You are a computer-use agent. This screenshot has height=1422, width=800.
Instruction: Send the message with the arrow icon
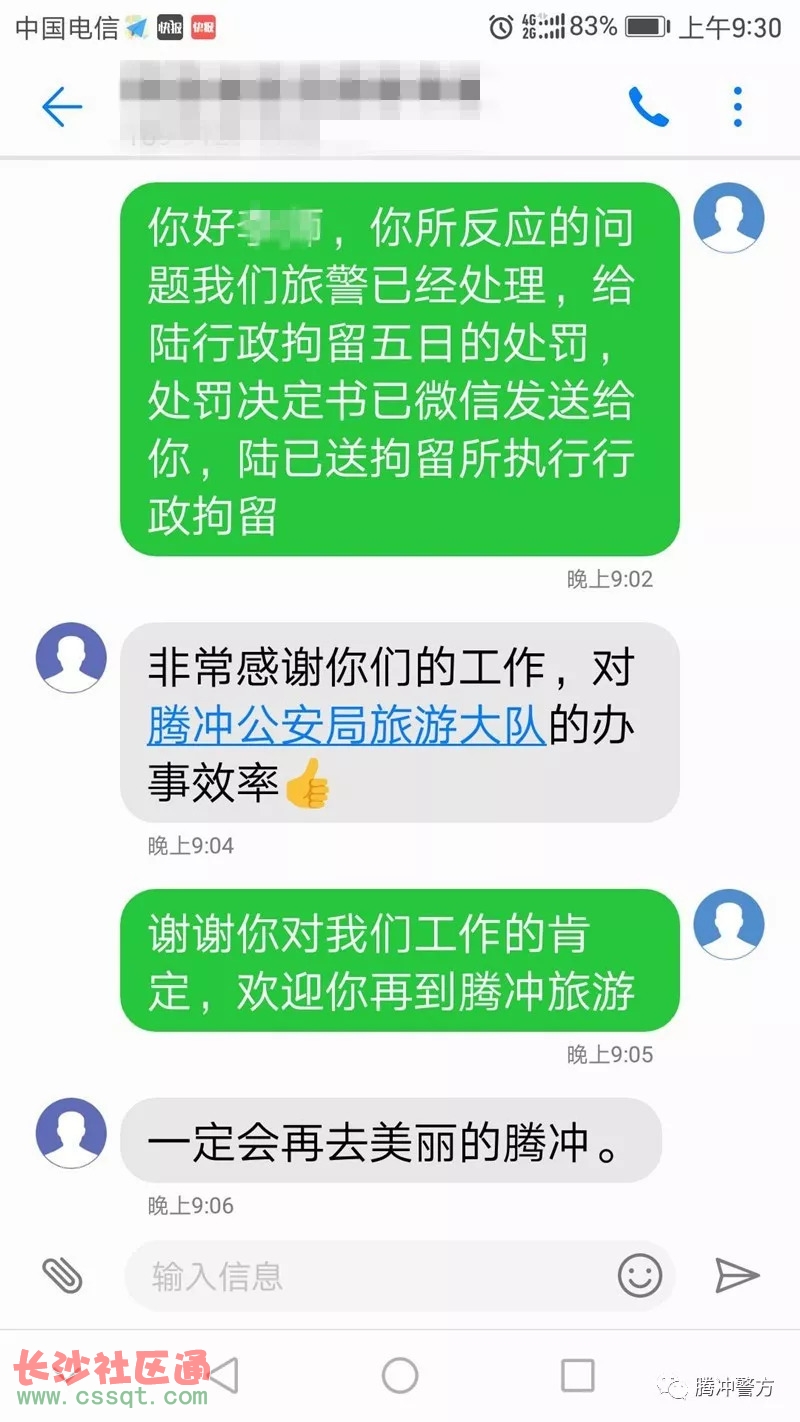[737, 1275]
